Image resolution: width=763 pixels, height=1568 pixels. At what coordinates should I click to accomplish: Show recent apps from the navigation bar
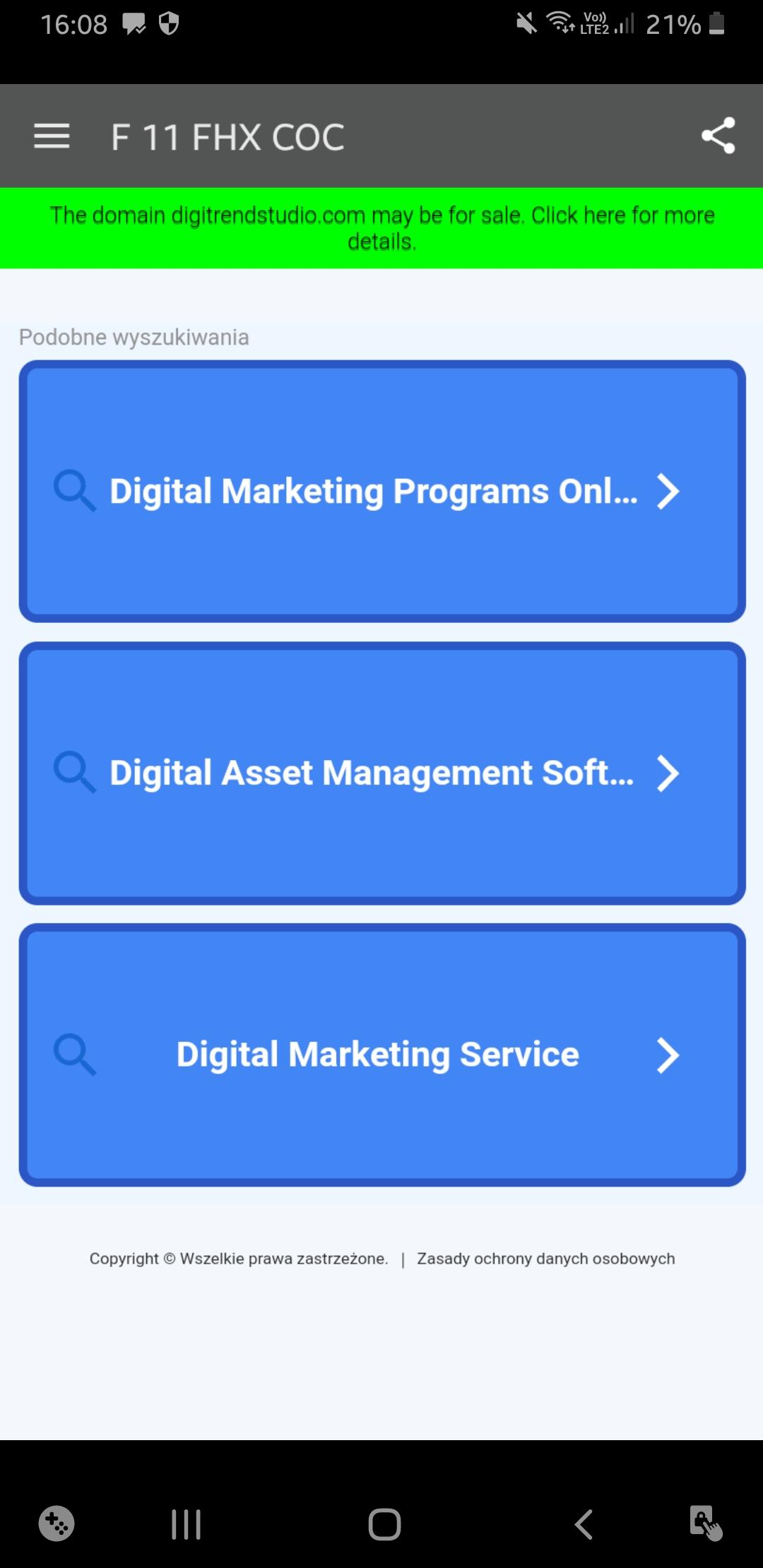[x=187, y=1524]
